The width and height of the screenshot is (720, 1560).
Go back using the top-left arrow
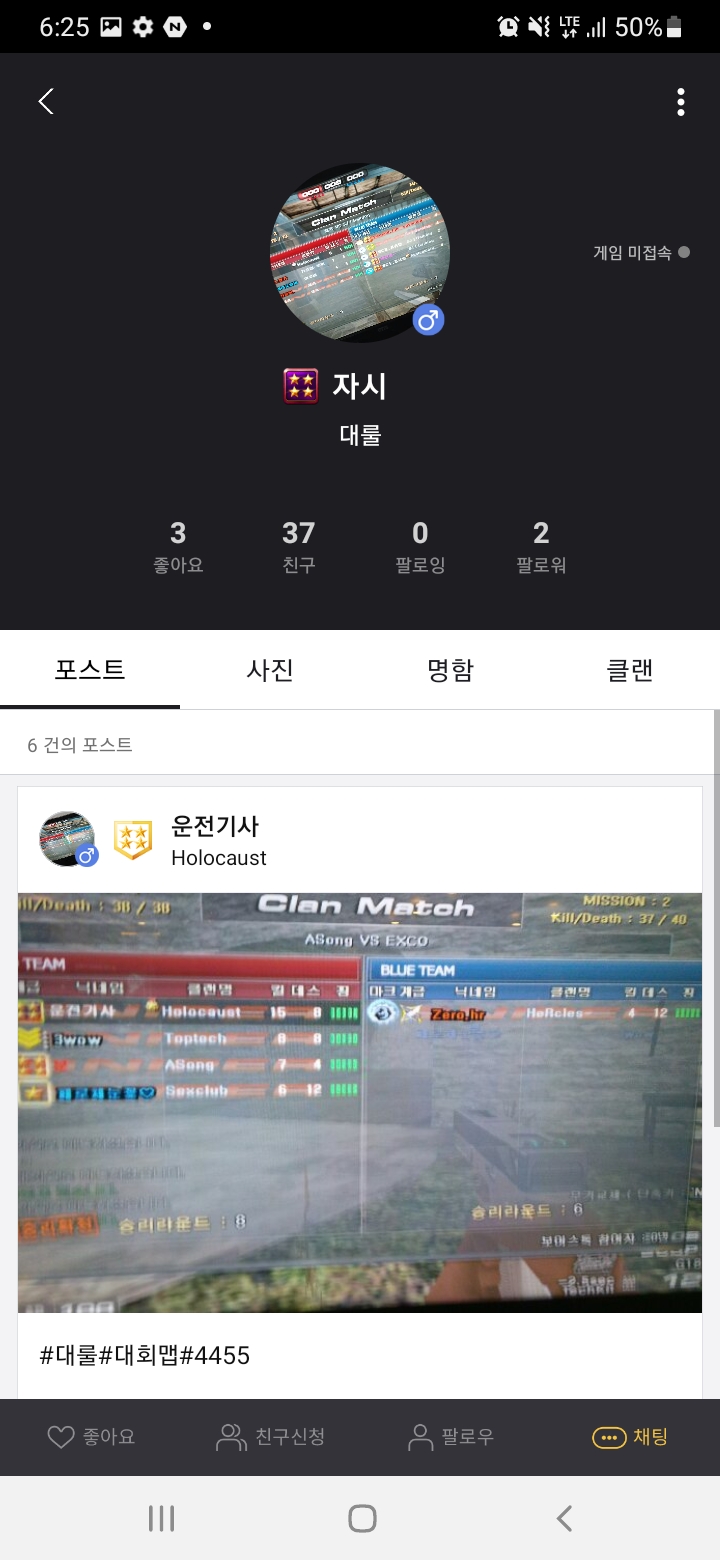46,101
